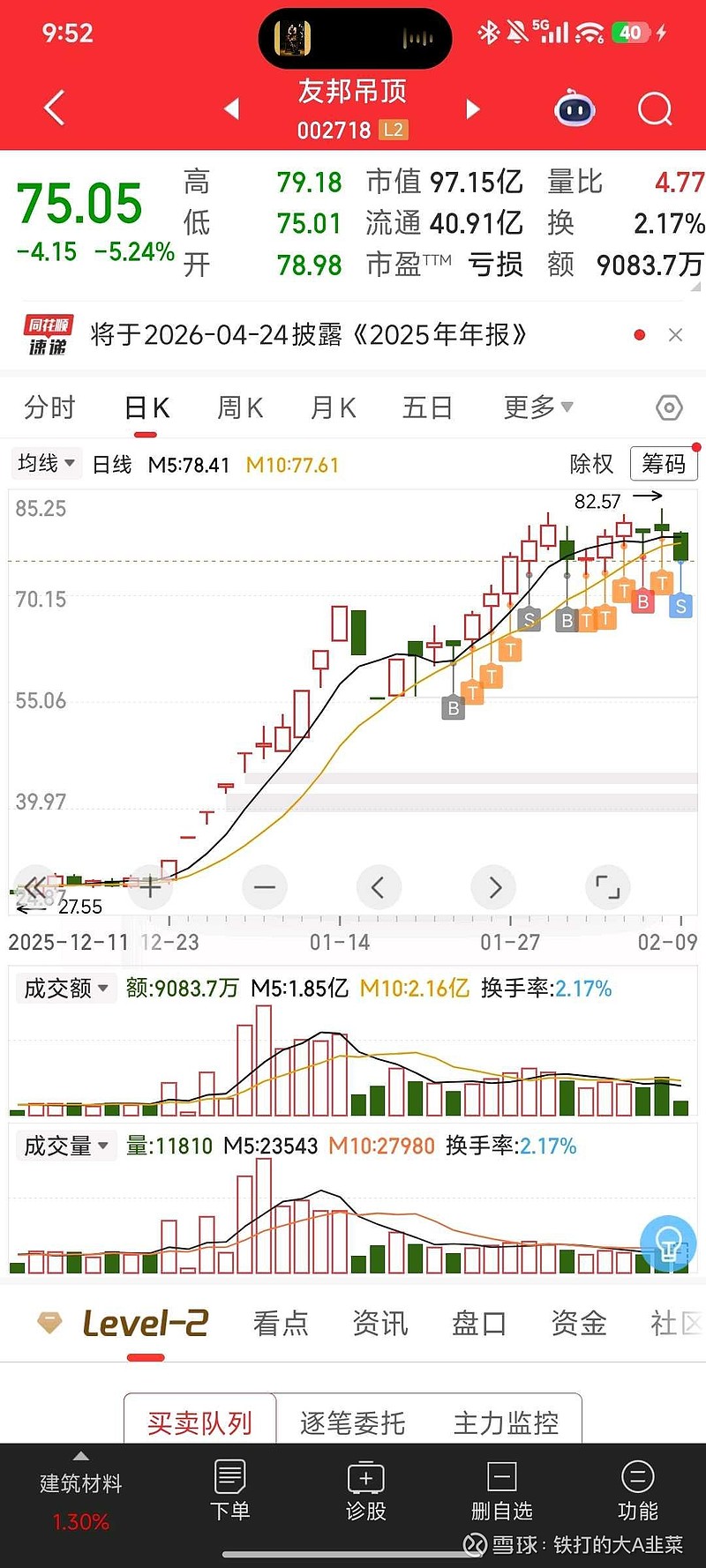Expand the 更多 chart period dropdown
The image size is (706, 1568).
click(537, 407)
